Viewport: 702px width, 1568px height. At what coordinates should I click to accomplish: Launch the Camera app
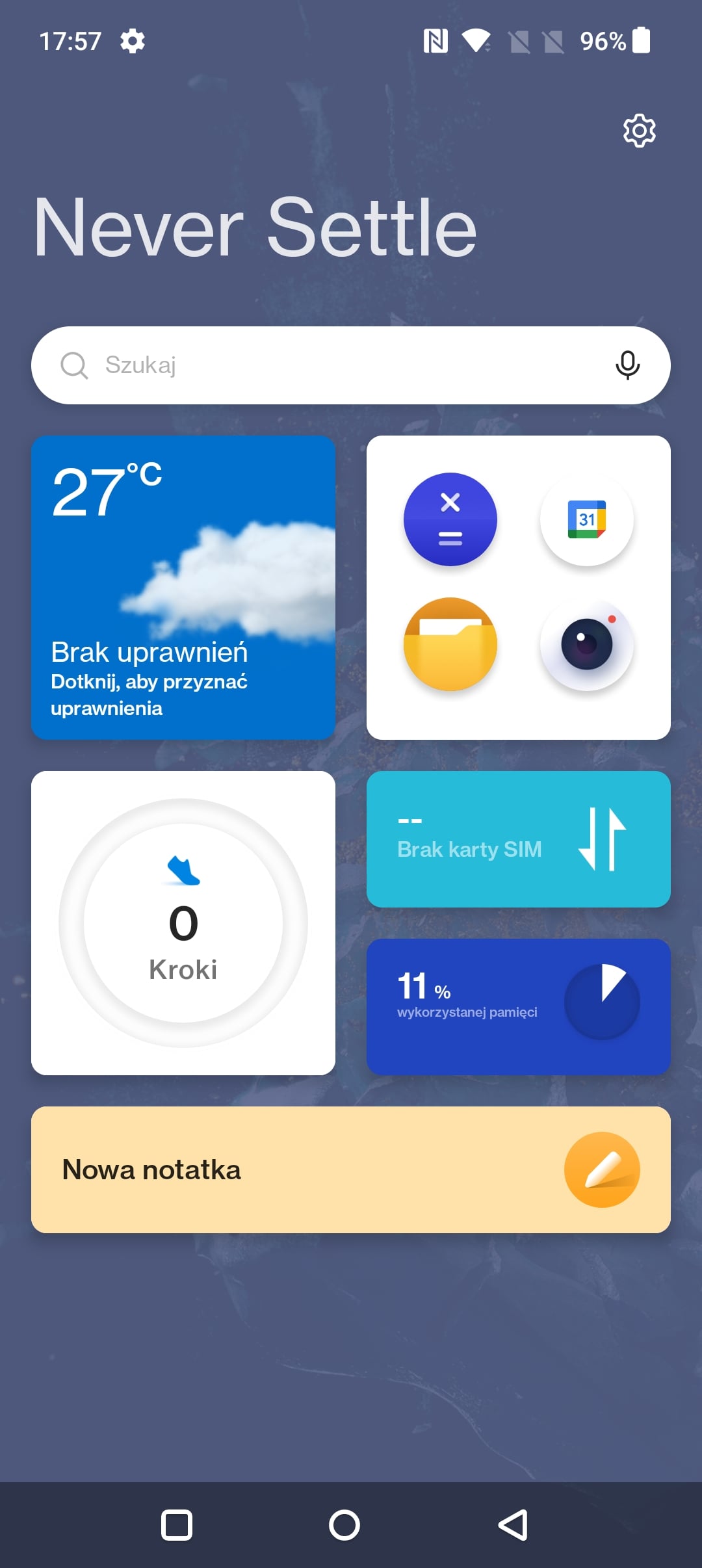click(586, 644)
